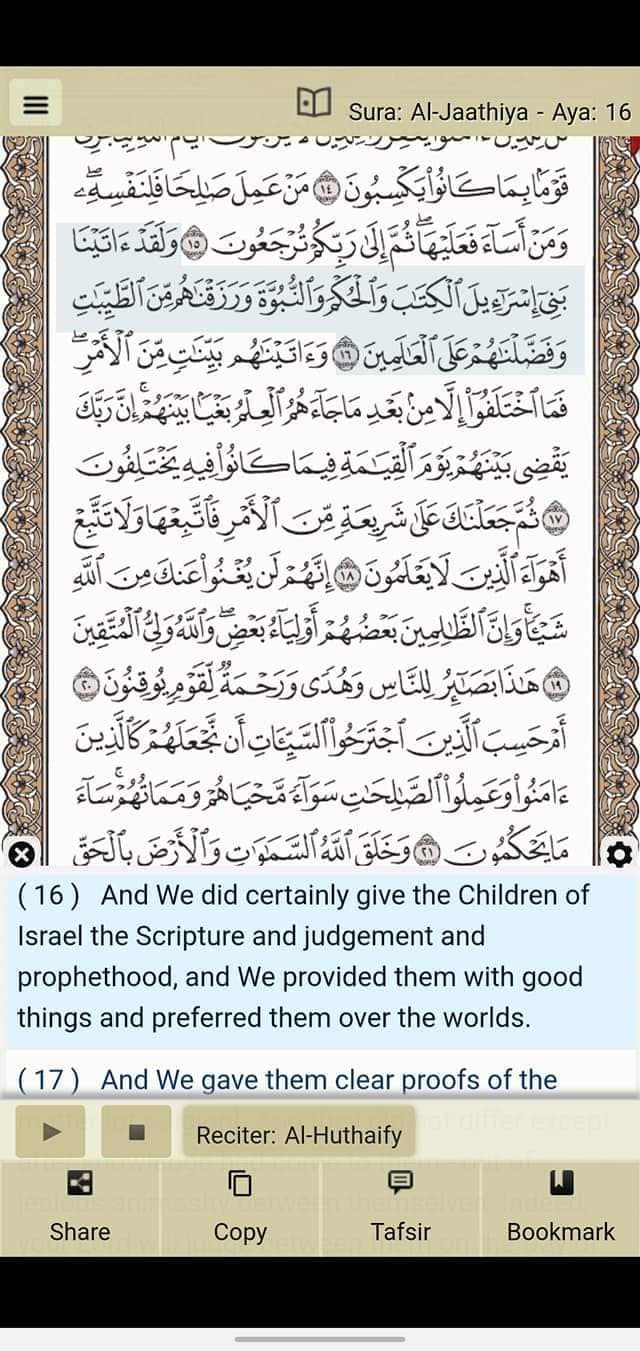Viewport: 640px width, 1351px height.
Task: Open translation settings gear
Action: point(619,855)
